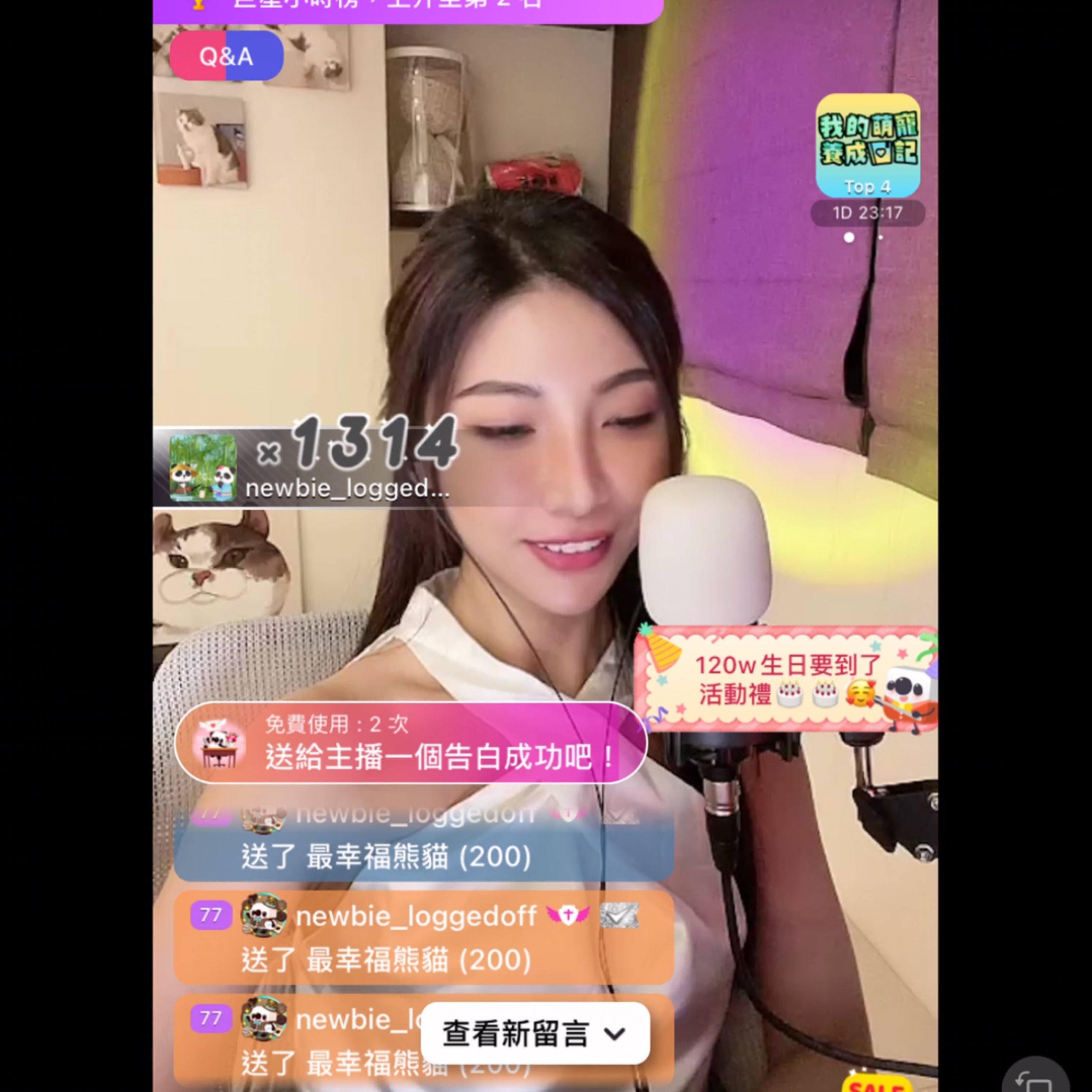Tap 查看新留言 to view new comments
The width and height of the screenshot is (1092, 1092).
pos(535,1033)
